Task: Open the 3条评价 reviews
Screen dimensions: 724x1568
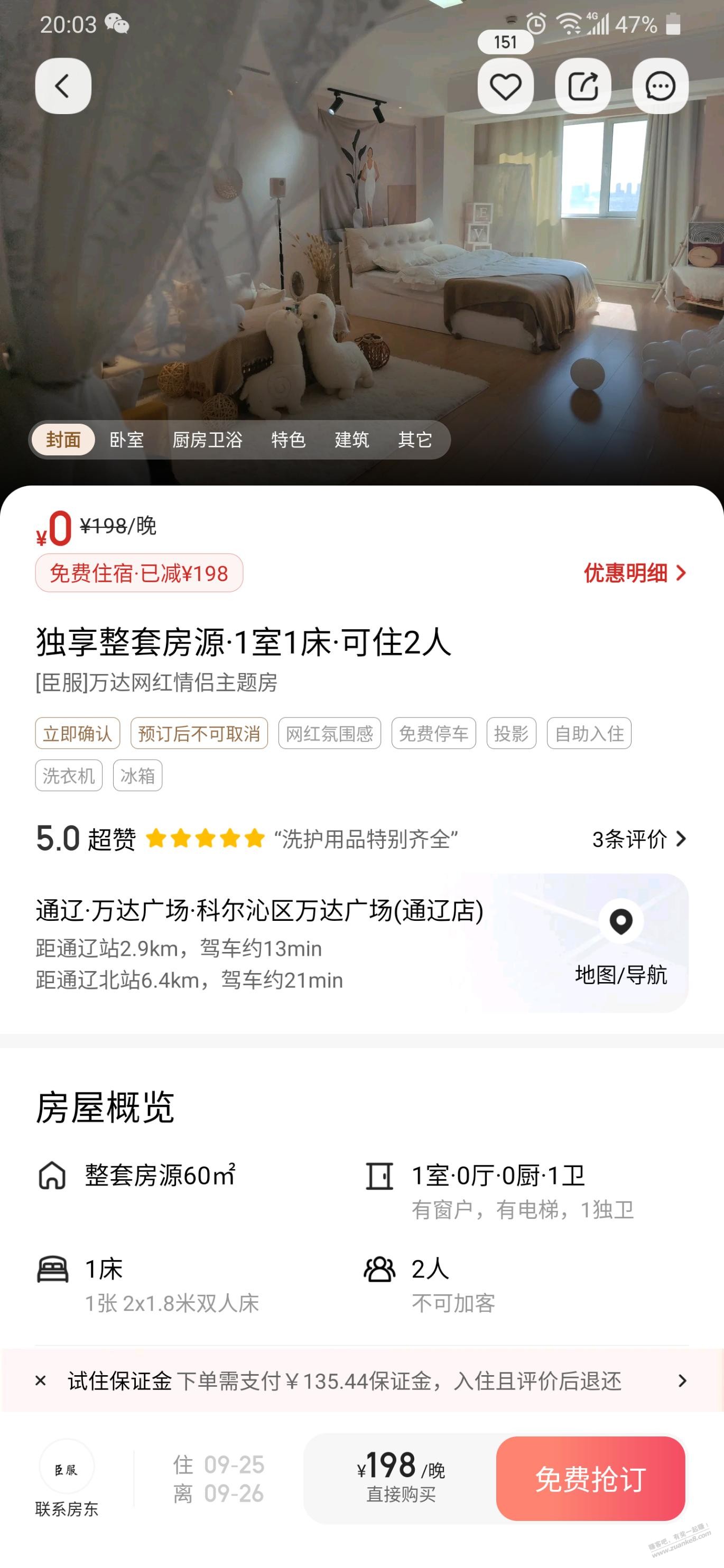Action: (x=638, y=839)
